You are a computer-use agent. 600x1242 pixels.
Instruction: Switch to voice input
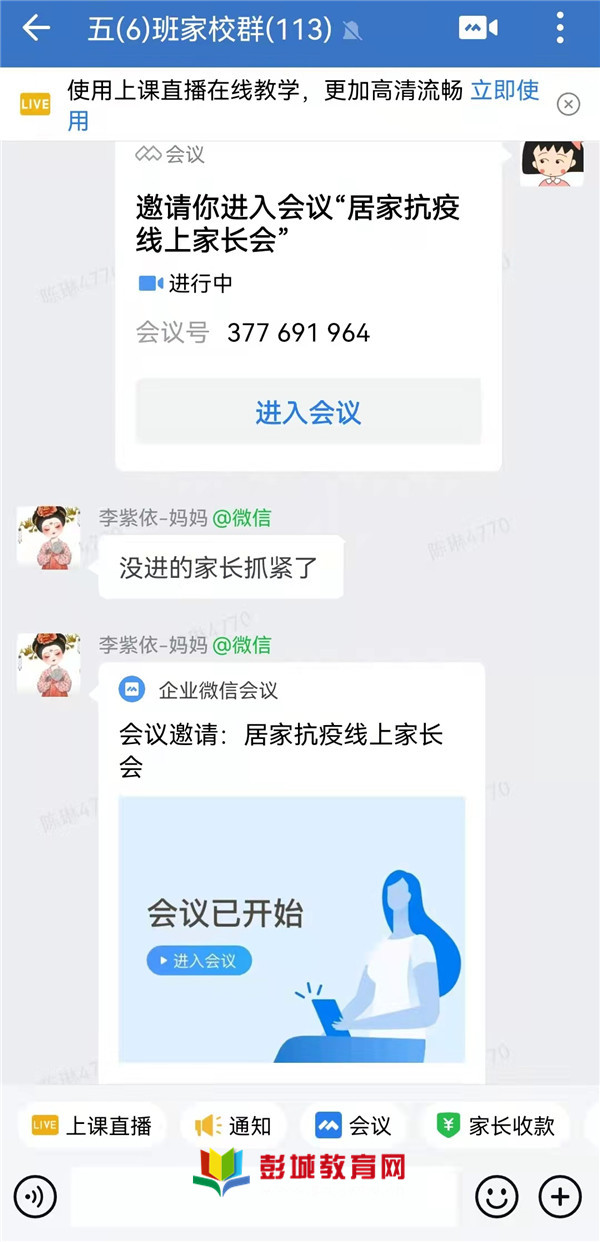35,1196
